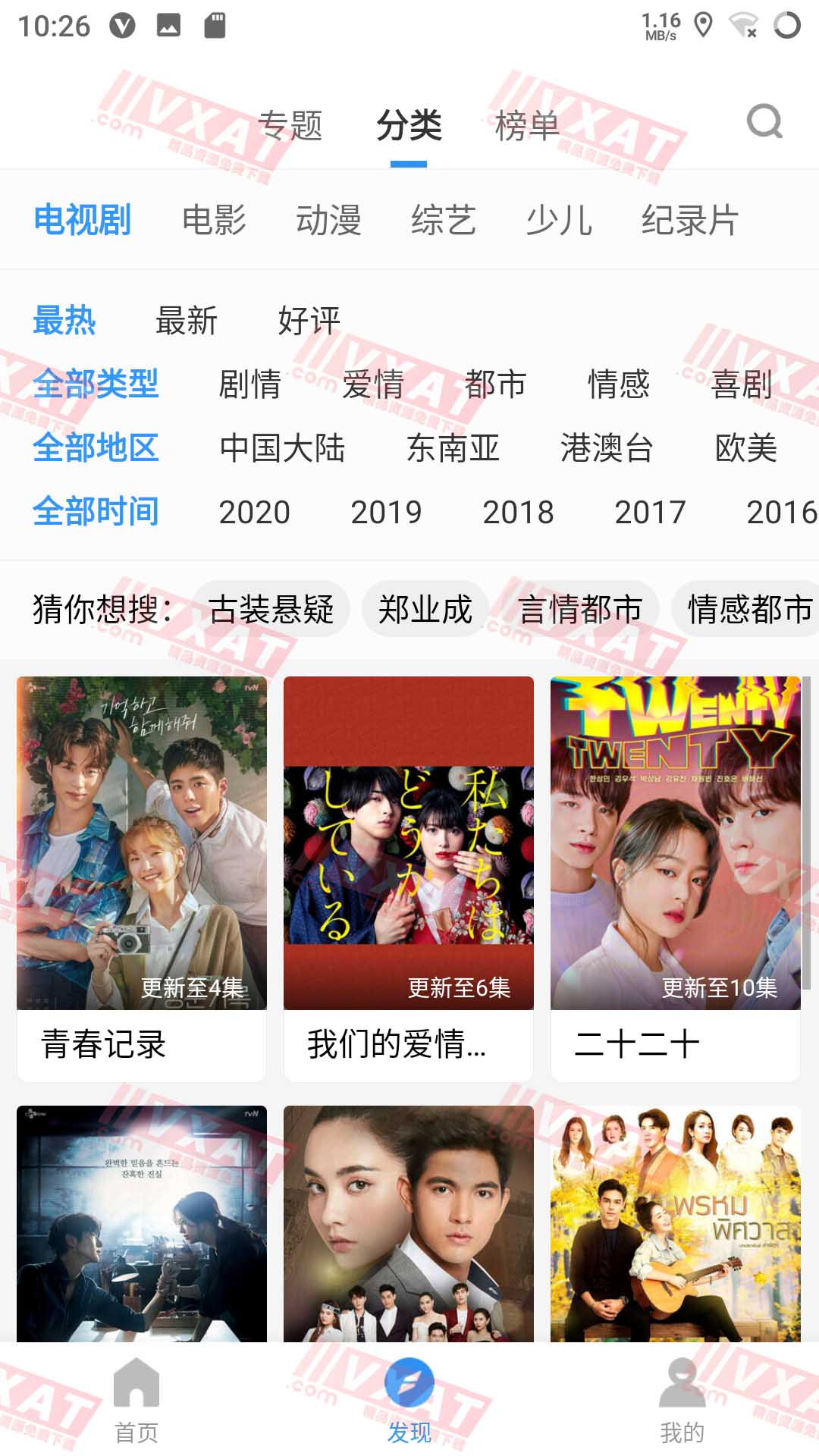Open the search magnifier icon
Image resolution: width=819 pixels, height=1456 pixels.
click(766, 121)
